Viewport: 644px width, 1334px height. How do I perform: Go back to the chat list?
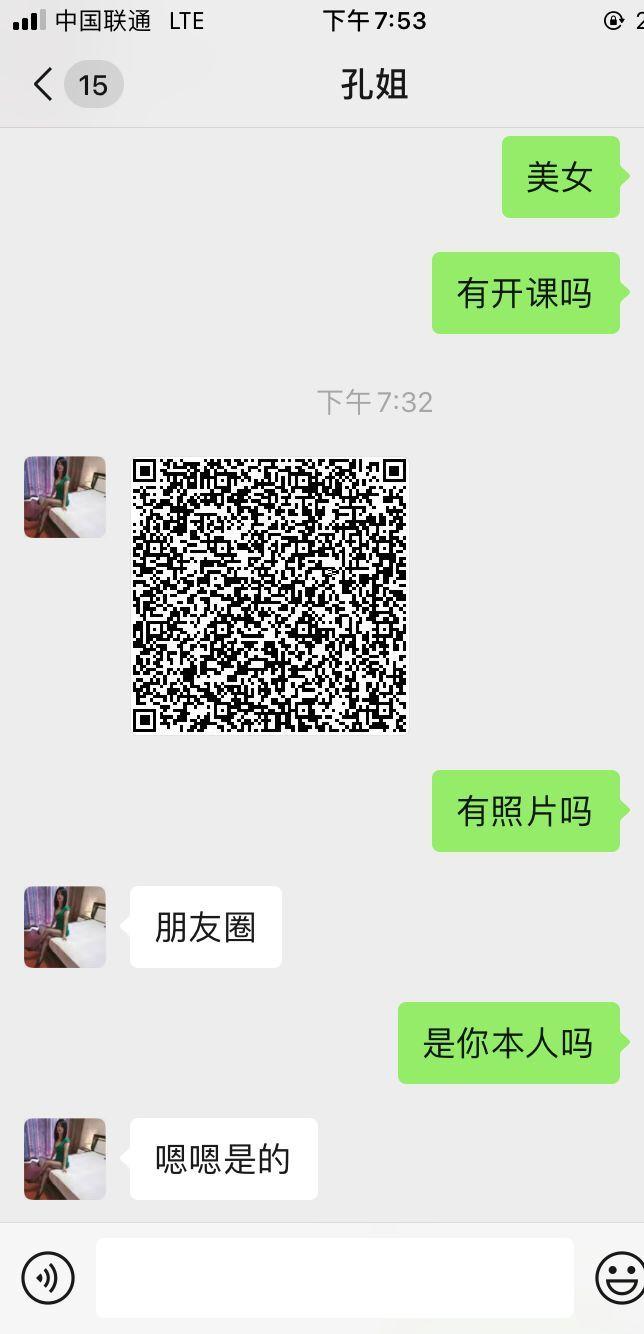click(x=43, y=85)
